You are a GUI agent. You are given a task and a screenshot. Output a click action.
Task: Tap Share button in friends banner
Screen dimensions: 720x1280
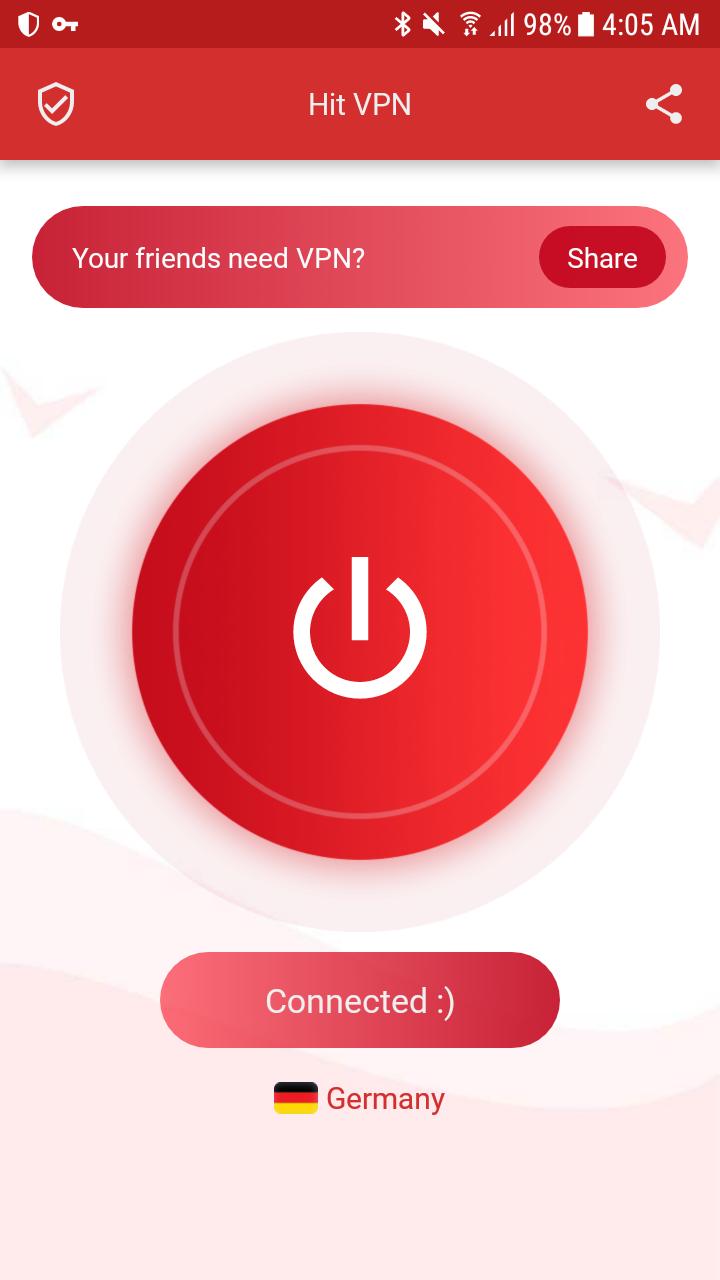[602, 258]
